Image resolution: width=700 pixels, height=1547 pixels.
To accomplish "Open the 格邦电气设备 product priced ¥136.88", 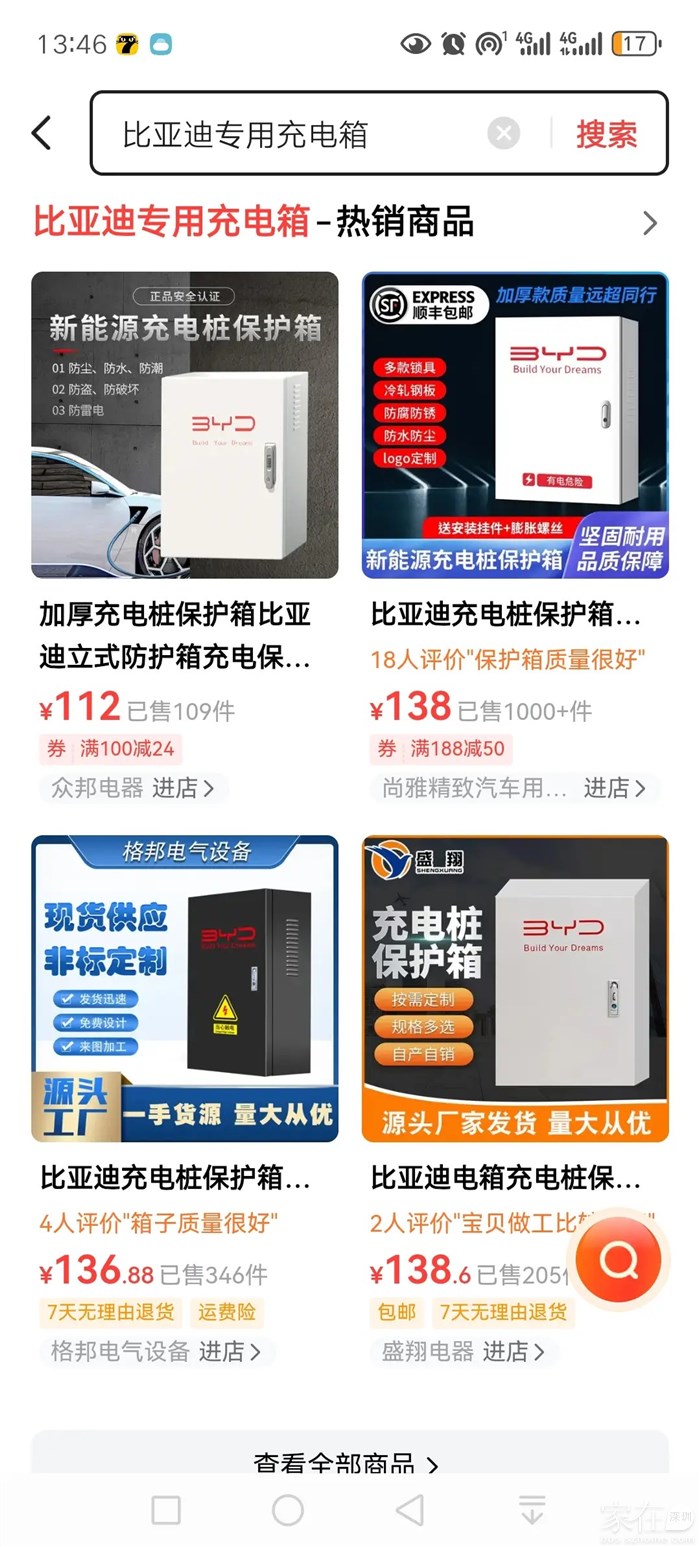I will pyautogui.click(x=185, y=988).
